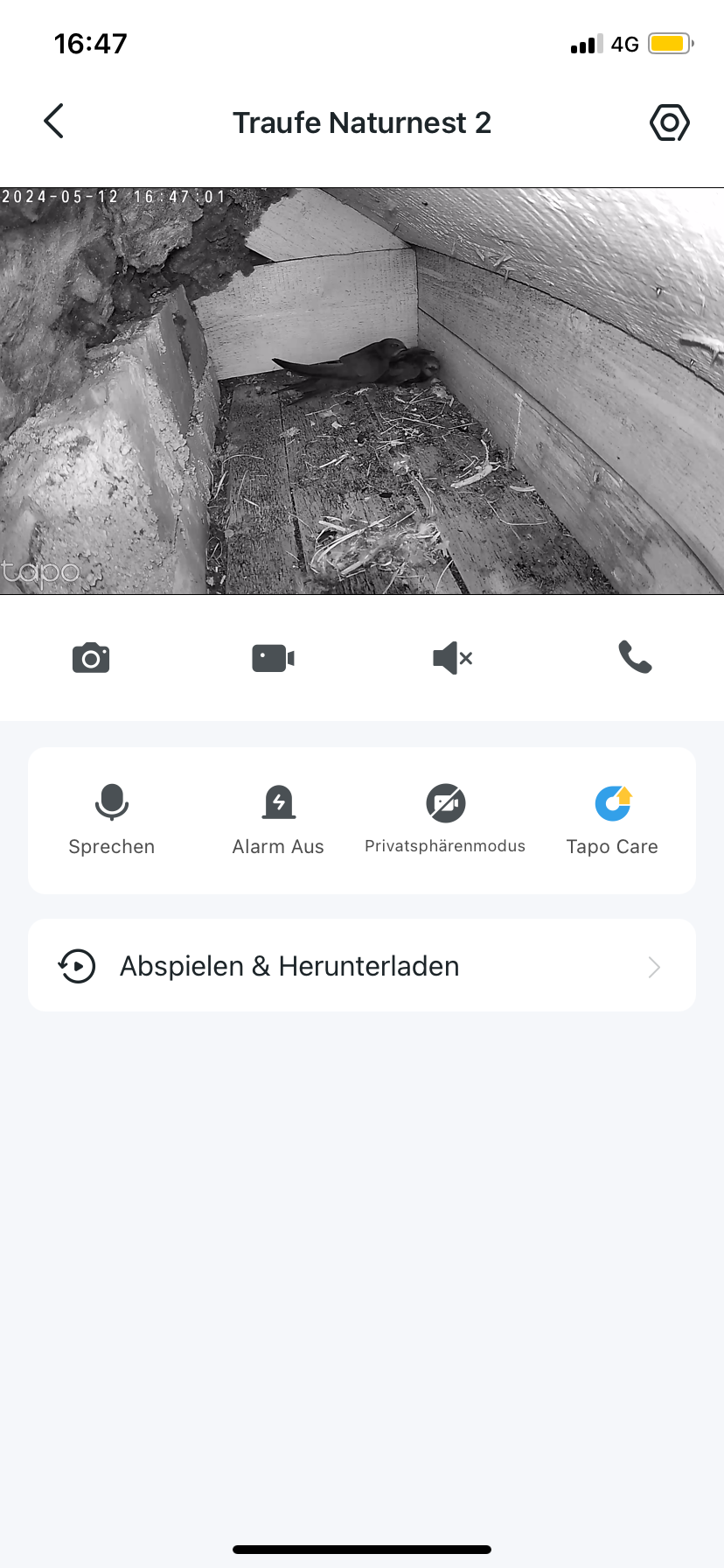Open Tapo Care
This screenshot has width=724, height=1568.
pyautogui.click(x=612, y=820)
